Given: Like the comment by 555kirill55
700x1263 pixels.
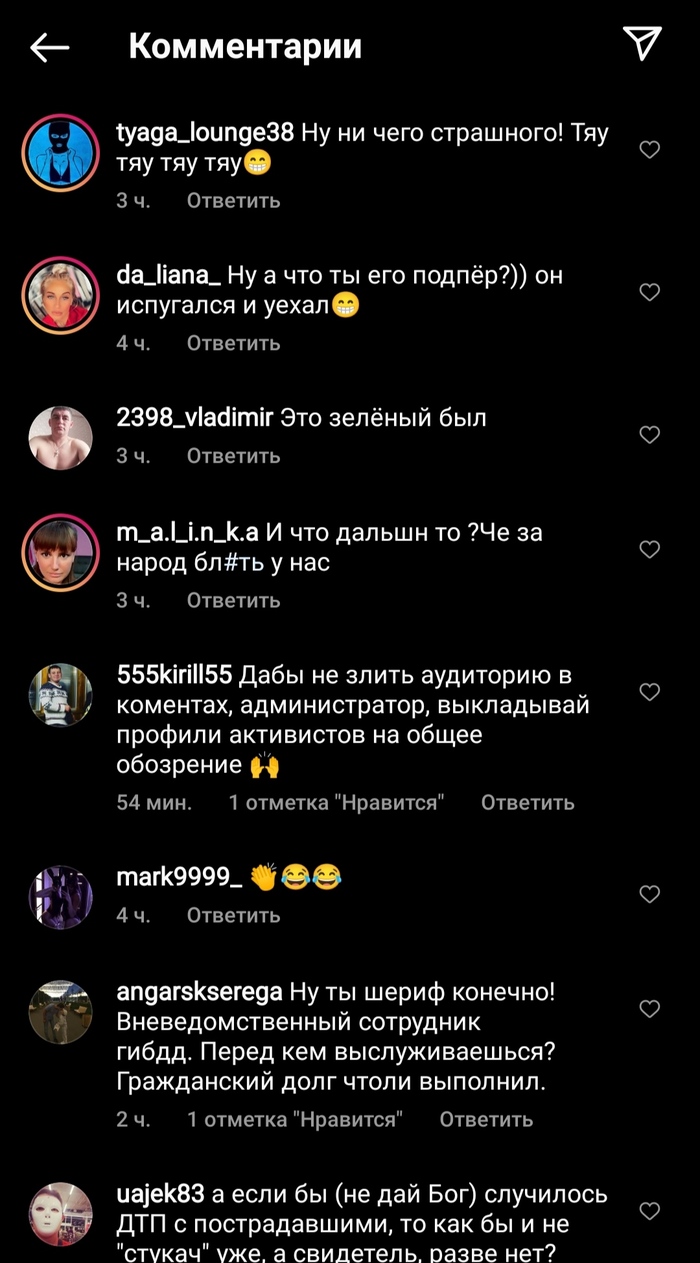Looking at the screenshot, I should pyautogui.click(x=650, y=692).
